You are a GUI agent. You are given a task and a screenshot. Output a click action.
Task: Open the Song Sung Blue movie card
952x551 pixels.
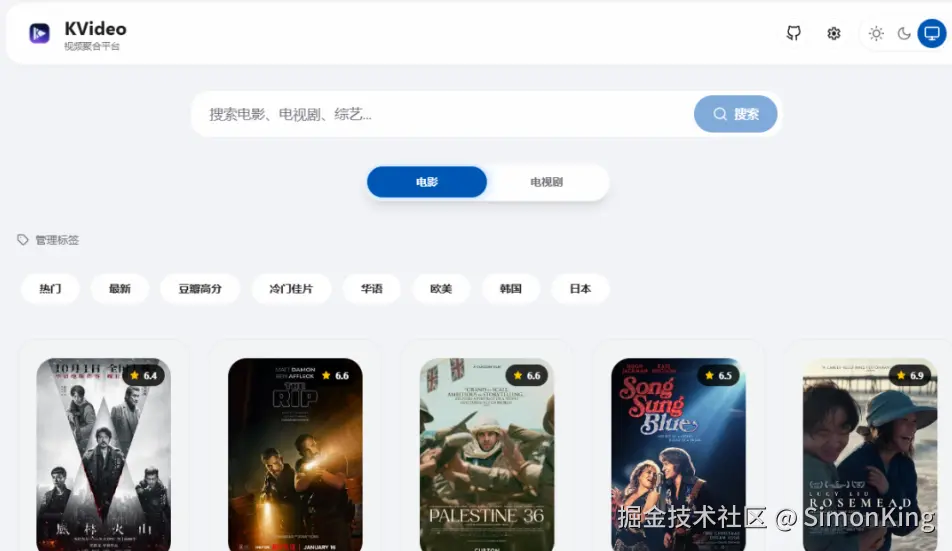[678, 455]
